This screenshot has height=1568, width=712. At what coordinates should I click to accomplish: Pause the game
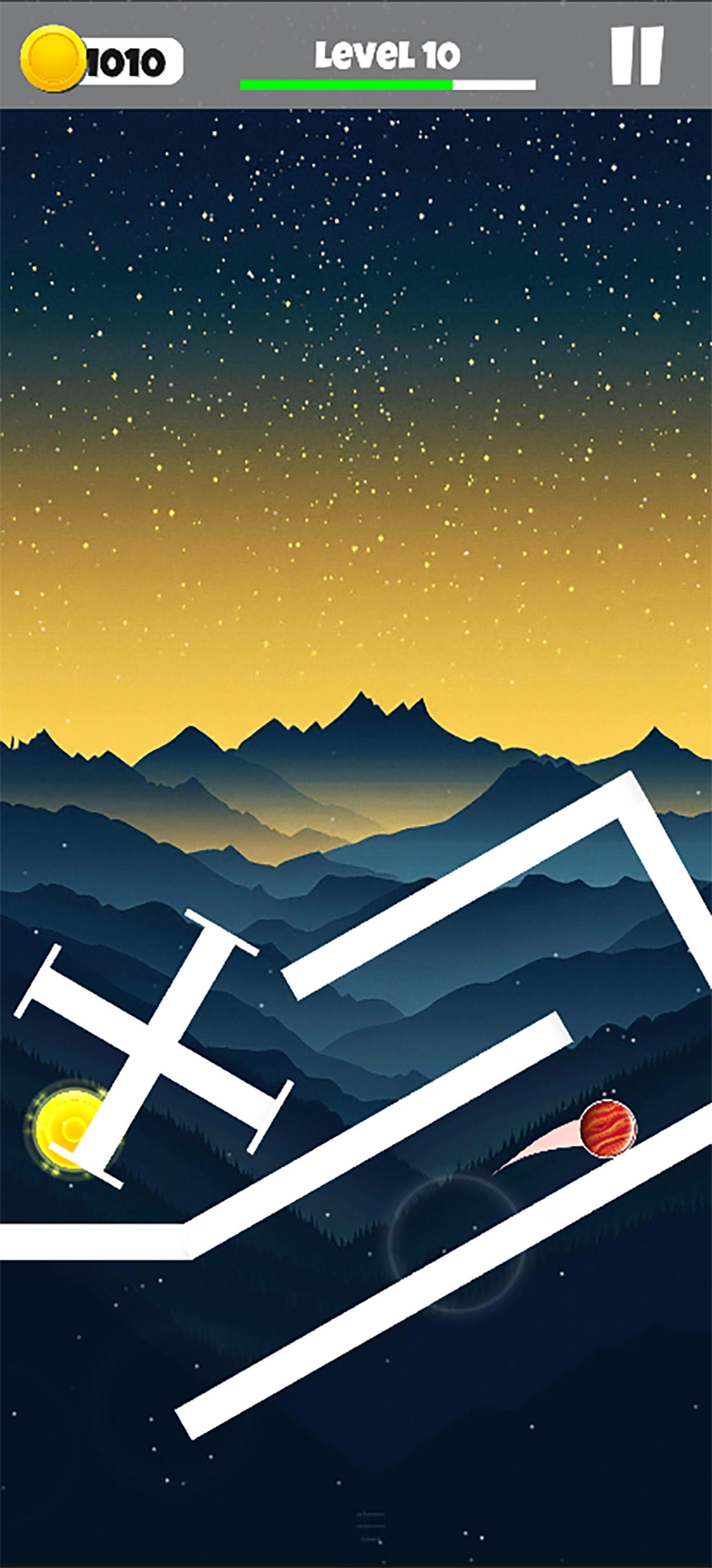tap(637, 55)
